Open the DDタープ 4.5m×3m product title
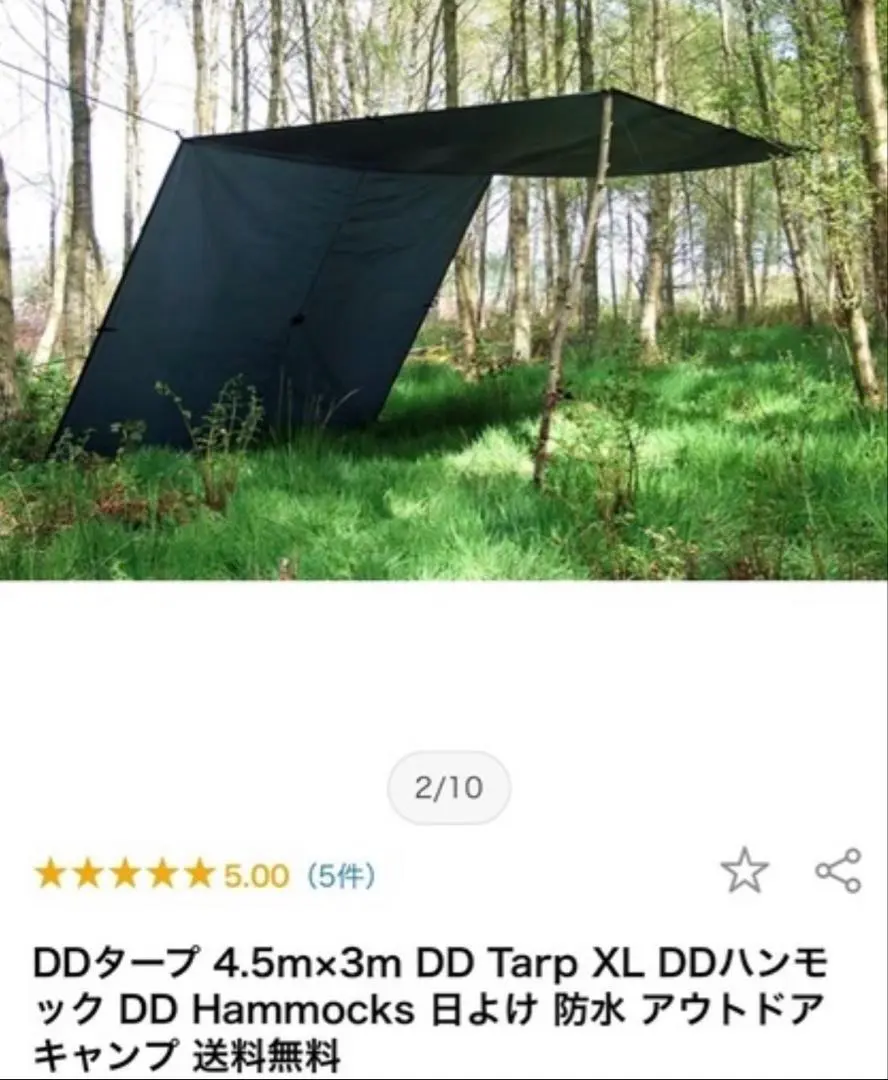This screenshot has width=888, height=1080. (300, 958)
